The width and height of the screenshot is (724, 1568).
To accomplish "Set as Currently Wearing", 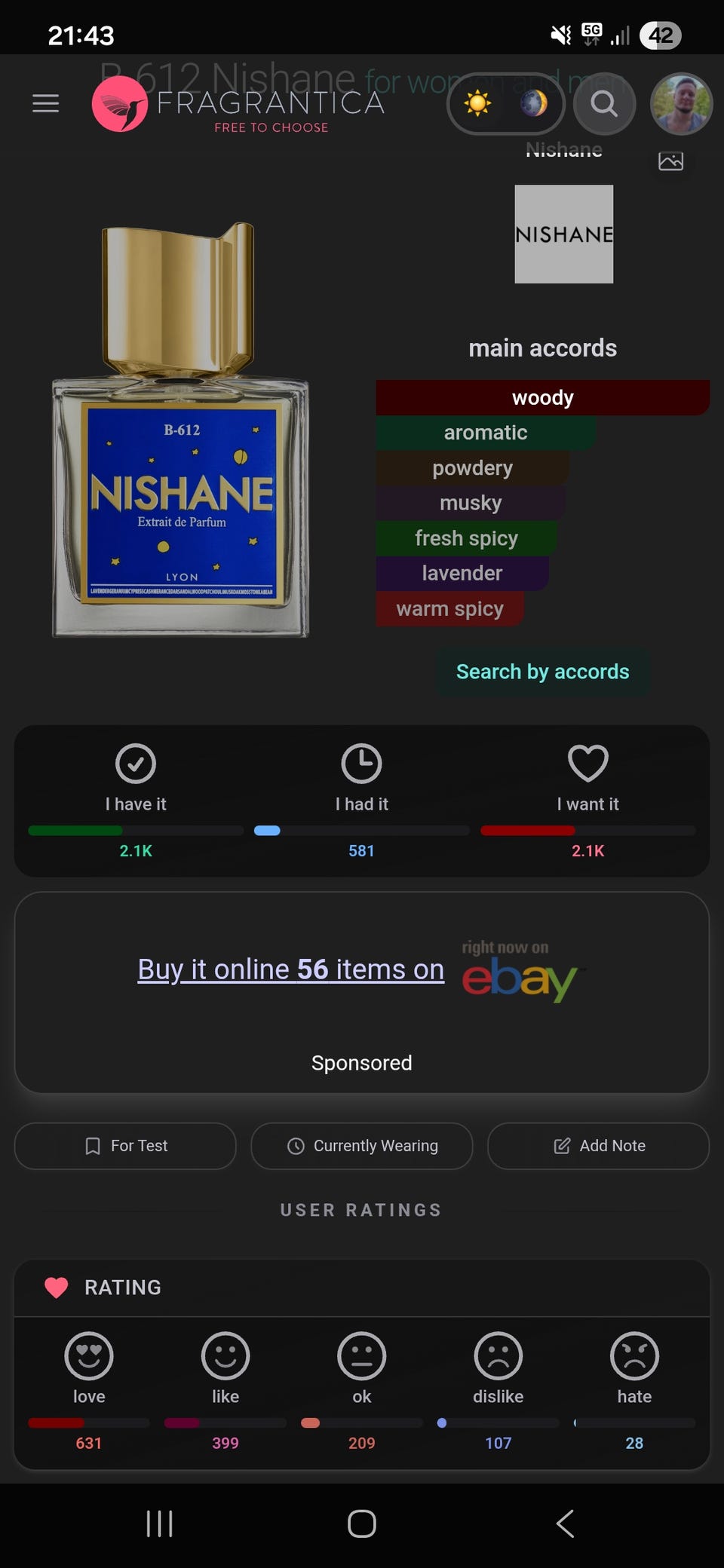I will pos(361,1146).
